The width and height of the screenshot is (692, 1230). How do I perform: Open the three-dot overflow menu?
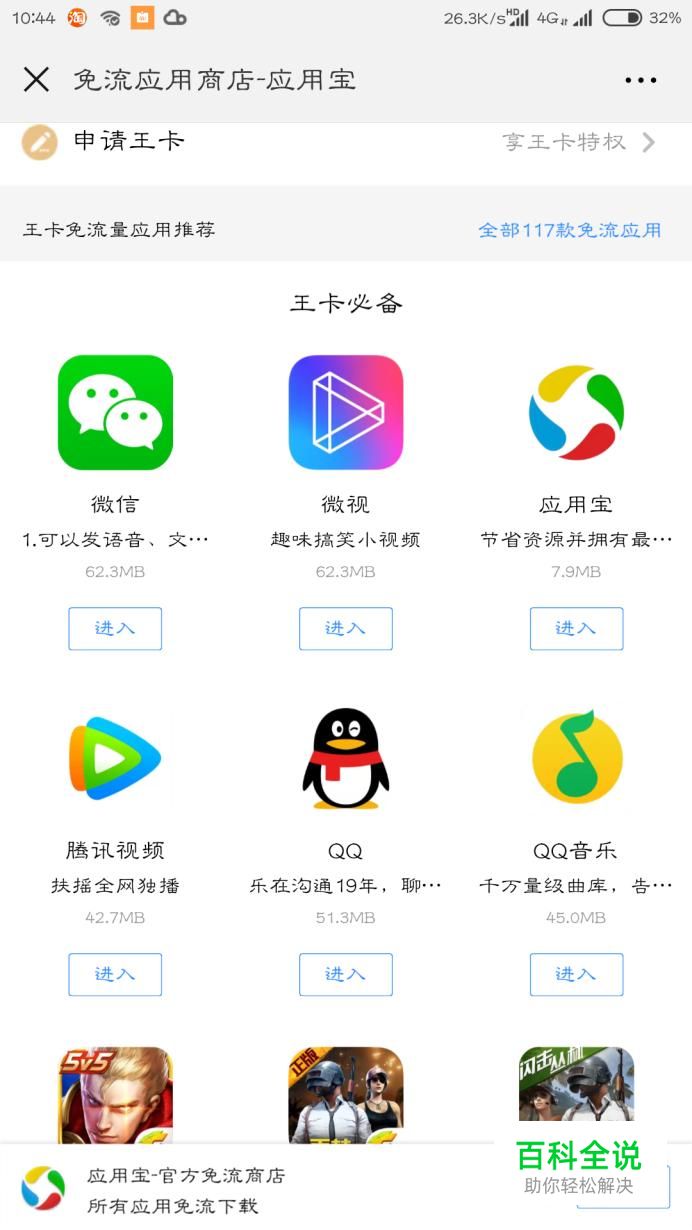click(640, 80)
